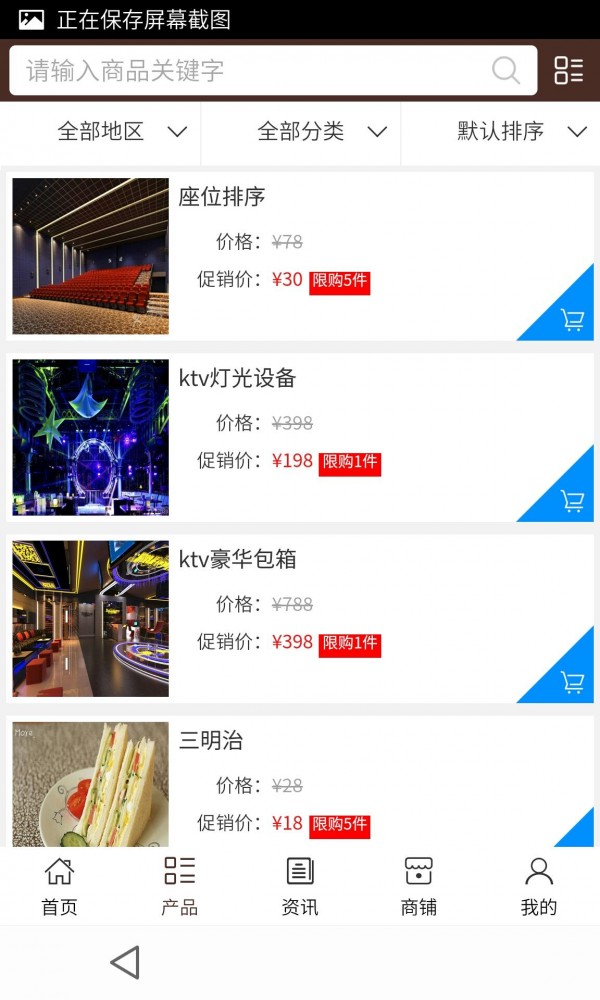Add 座位排序 to the shopping cart
This screenshot has width=600, height=1000.
coord(572,320)
